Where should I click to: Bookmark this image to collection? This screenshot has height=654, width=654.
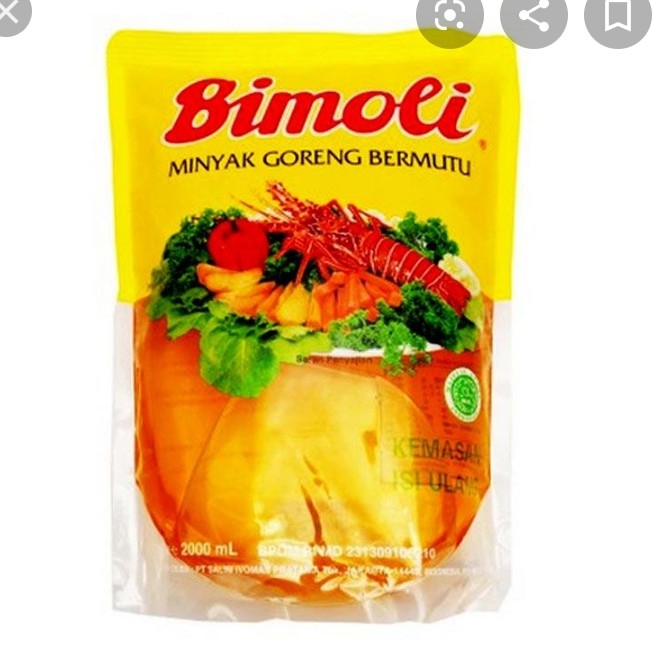pyautogui.click(x=617, y=14)
